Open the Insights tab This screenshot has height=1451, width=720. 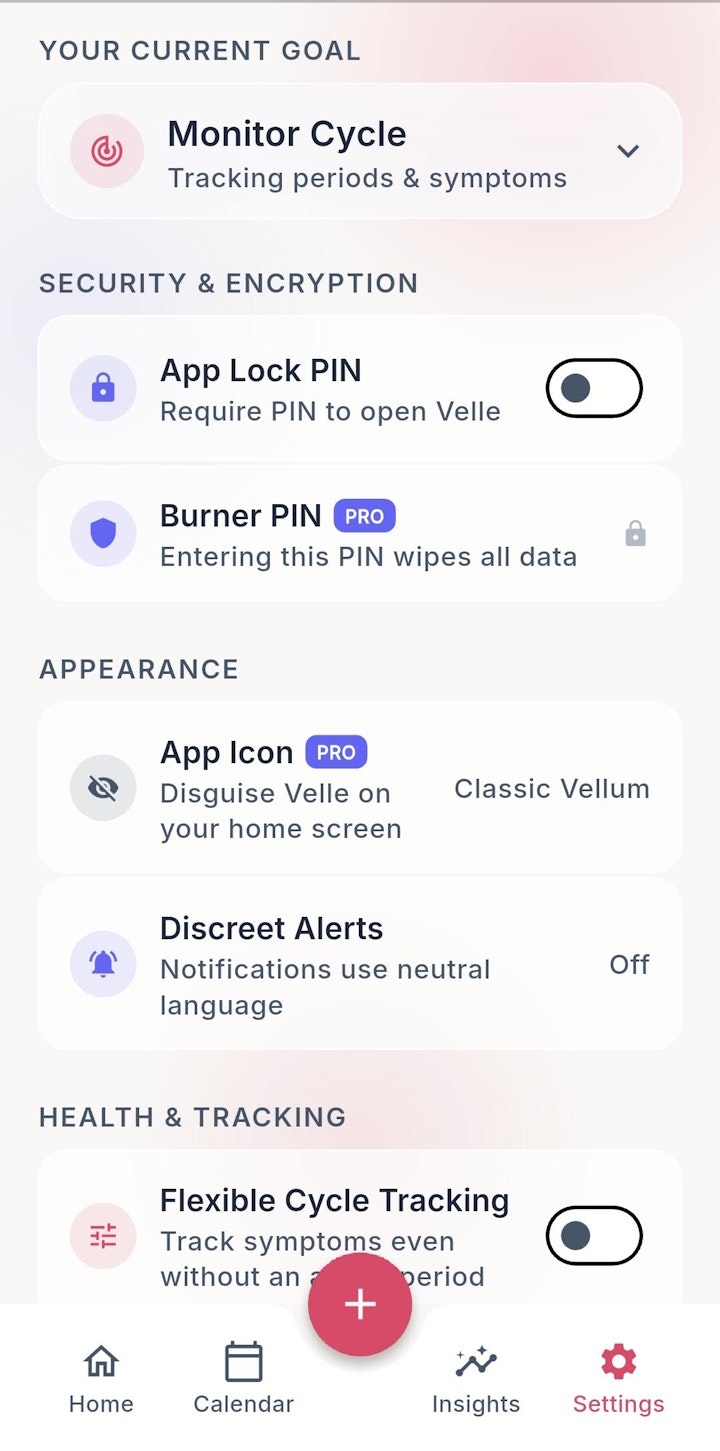coord(476,1375)
